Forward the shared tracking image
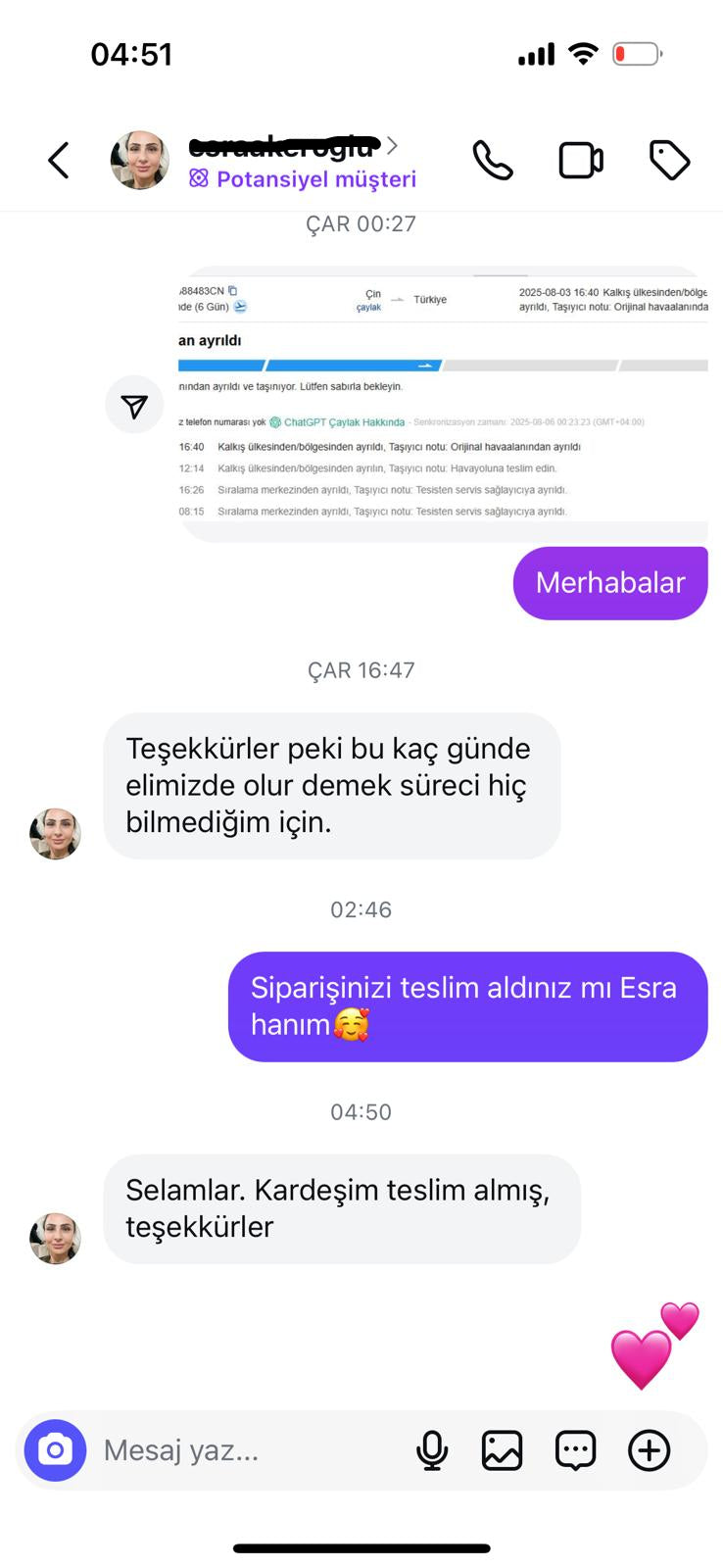Image resolution: width=723 pixels, height=1568 pixels. [134, 405]
